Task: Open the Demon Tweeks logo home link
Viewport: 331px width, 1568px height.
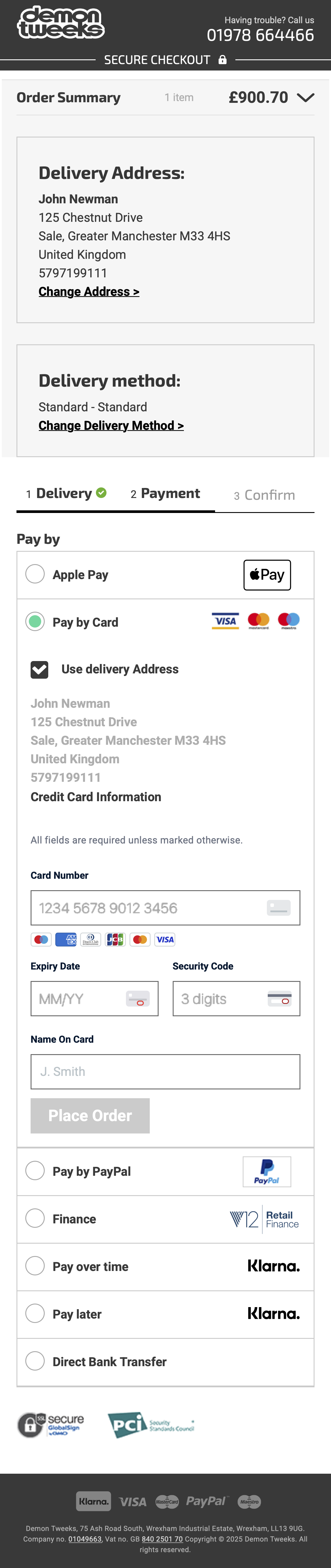Action: [61, 23]
